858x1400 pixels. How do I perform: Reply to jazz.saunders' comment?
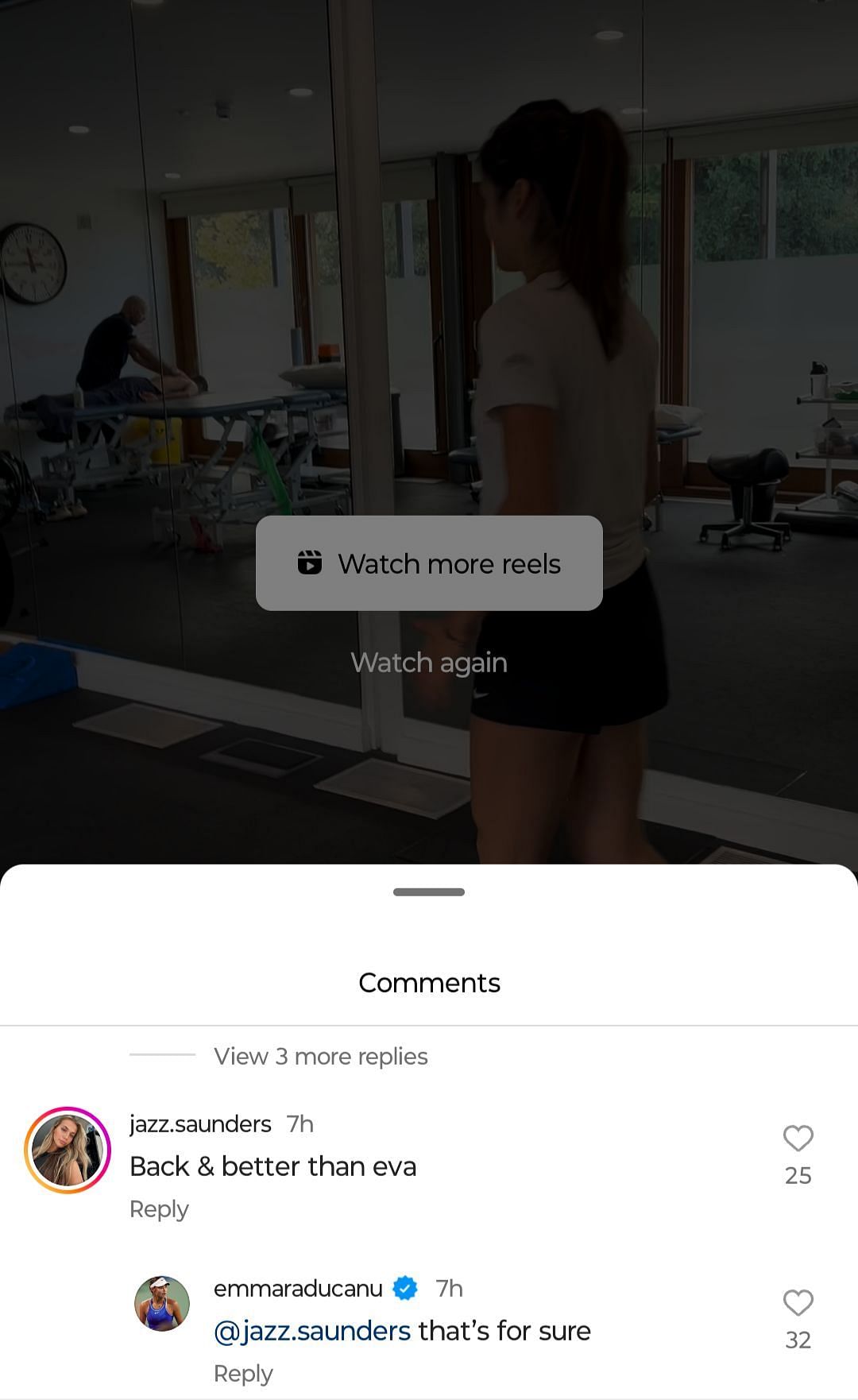(159, 1209)
